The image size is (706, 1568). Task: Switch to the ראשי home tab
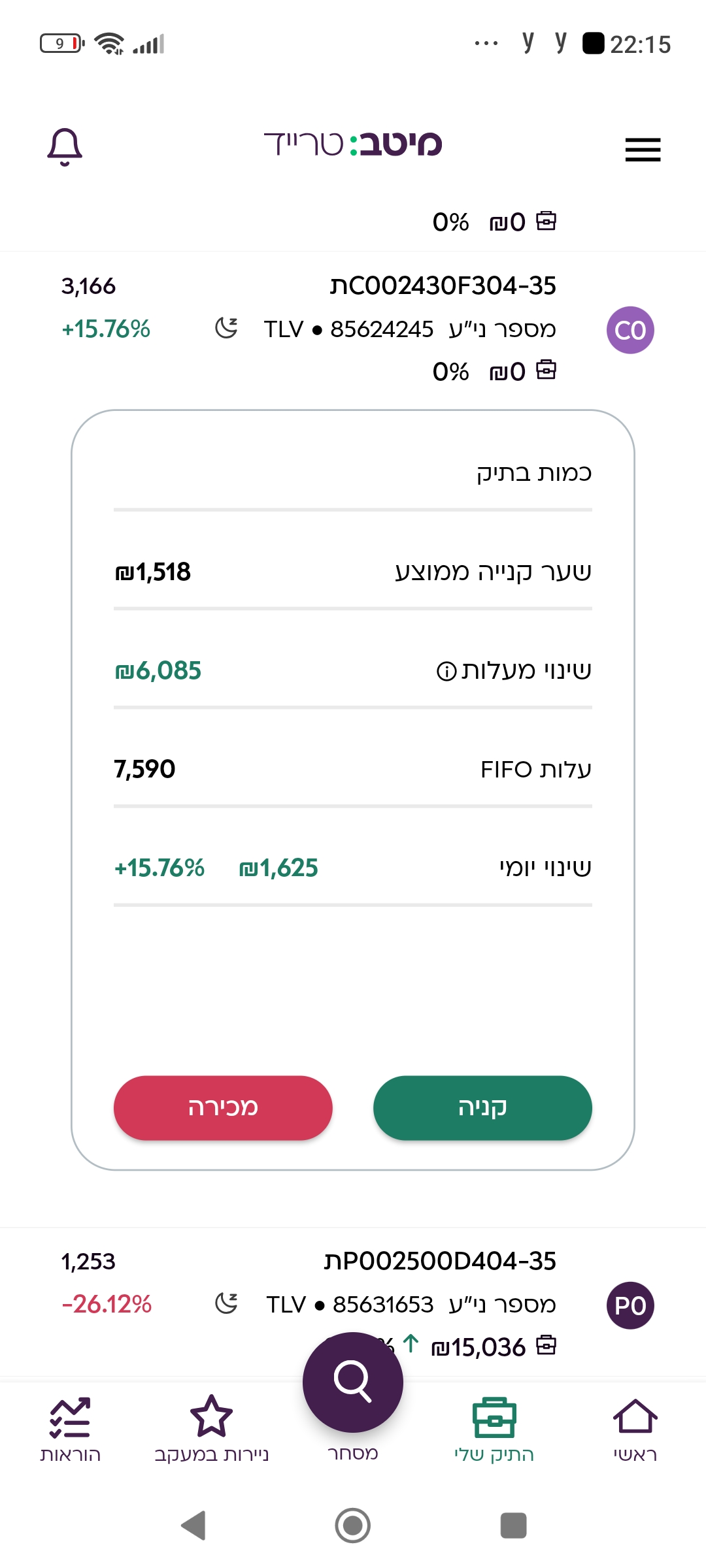(x=635, y=1429)
